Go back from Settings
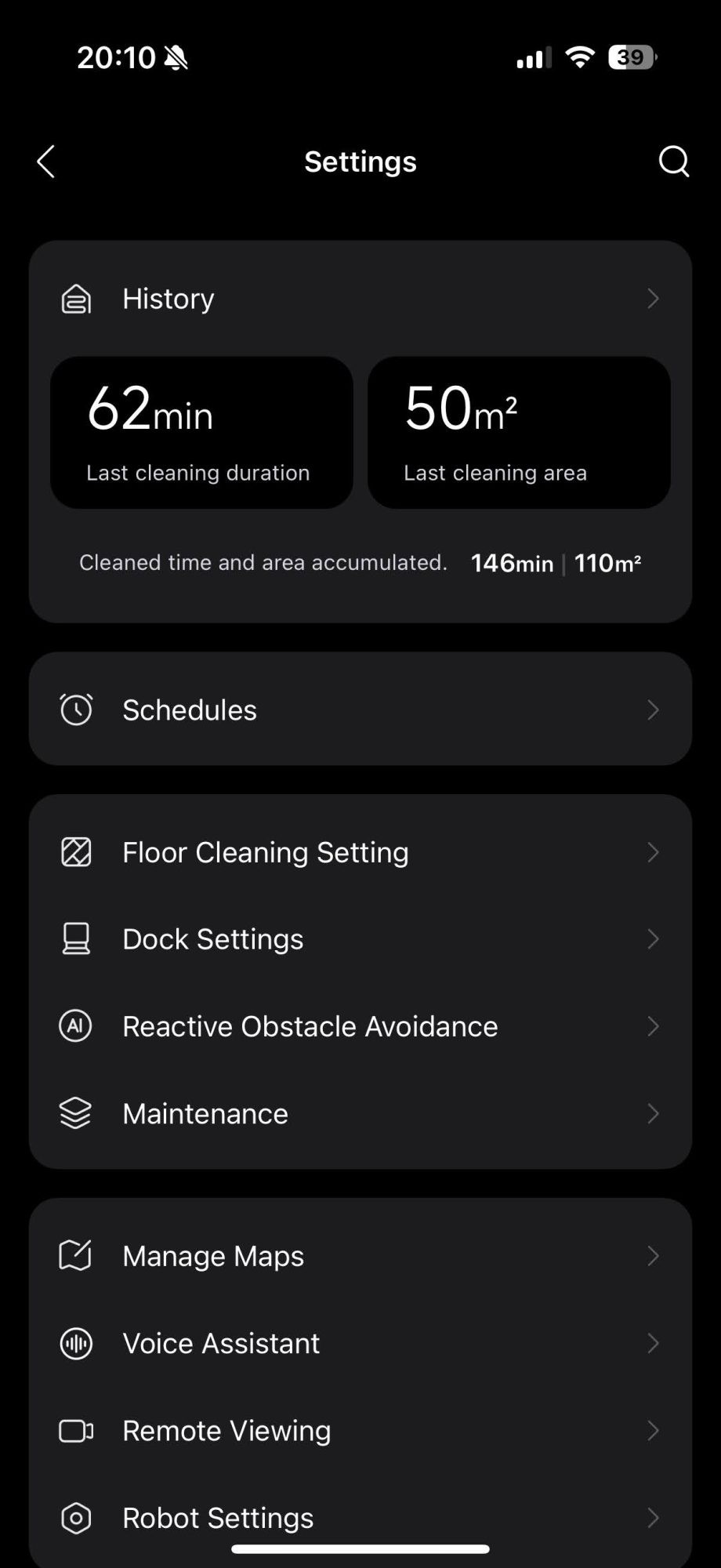 (x=46, y=162)
